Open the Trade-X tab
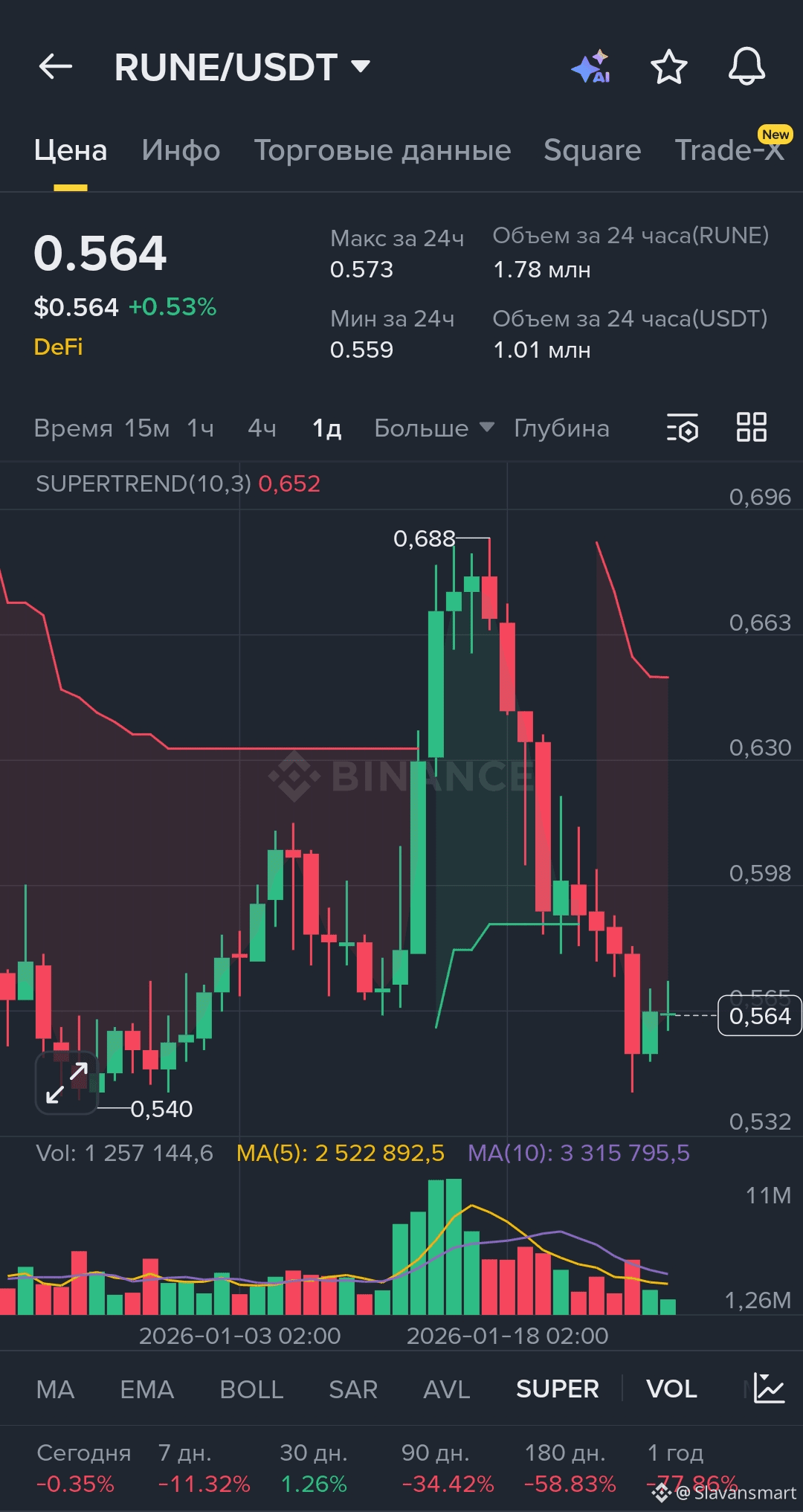This screenshot has width=803, height=1512. tap(729, 150)
